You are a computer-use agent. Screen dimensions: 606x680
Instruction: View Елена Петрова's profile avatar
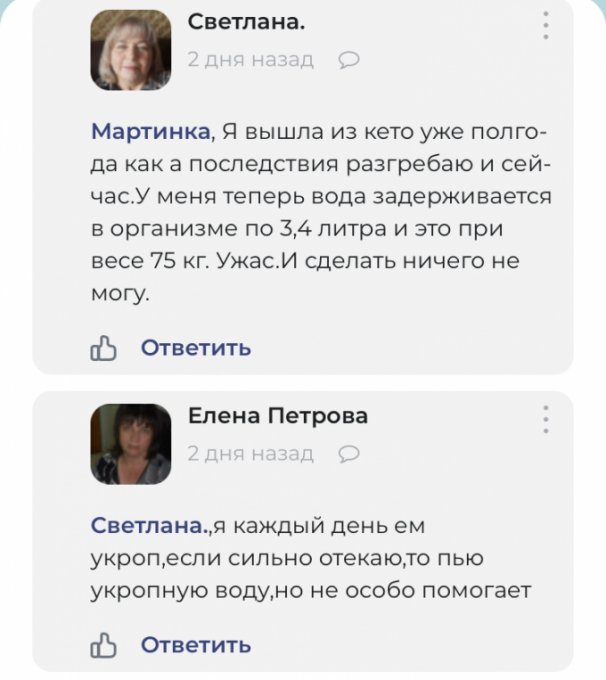(130, 443)
